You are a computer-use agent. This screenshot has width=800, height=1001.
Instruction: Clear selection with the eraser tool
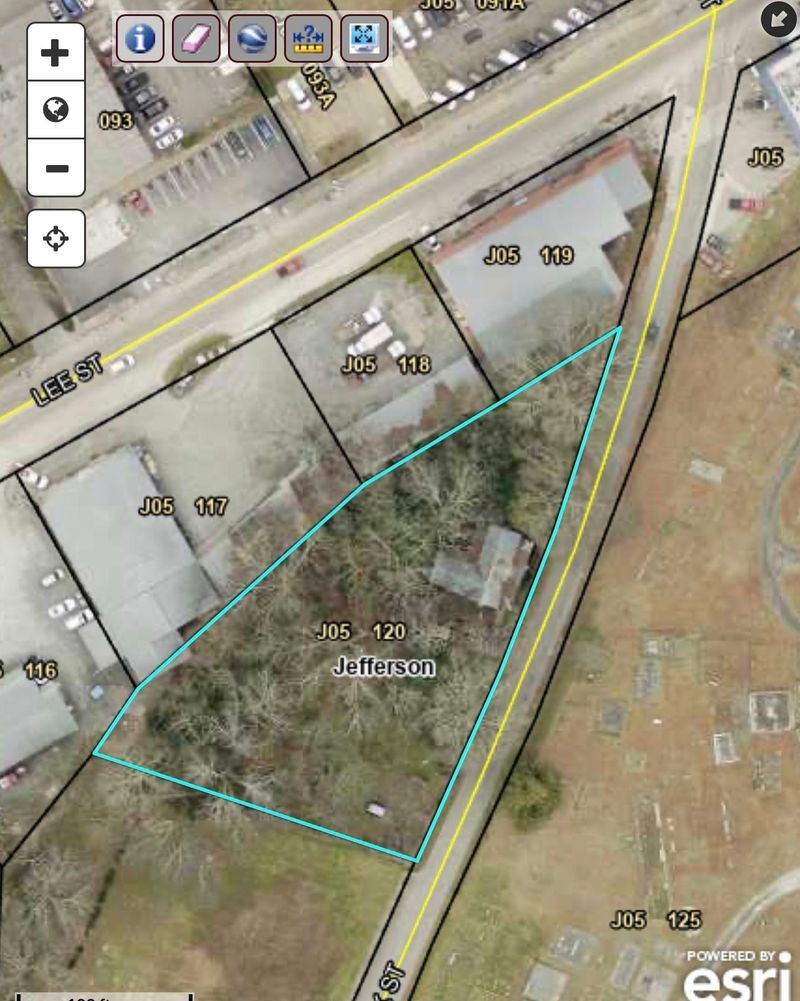pyautogui.click(x=197, y=39)
